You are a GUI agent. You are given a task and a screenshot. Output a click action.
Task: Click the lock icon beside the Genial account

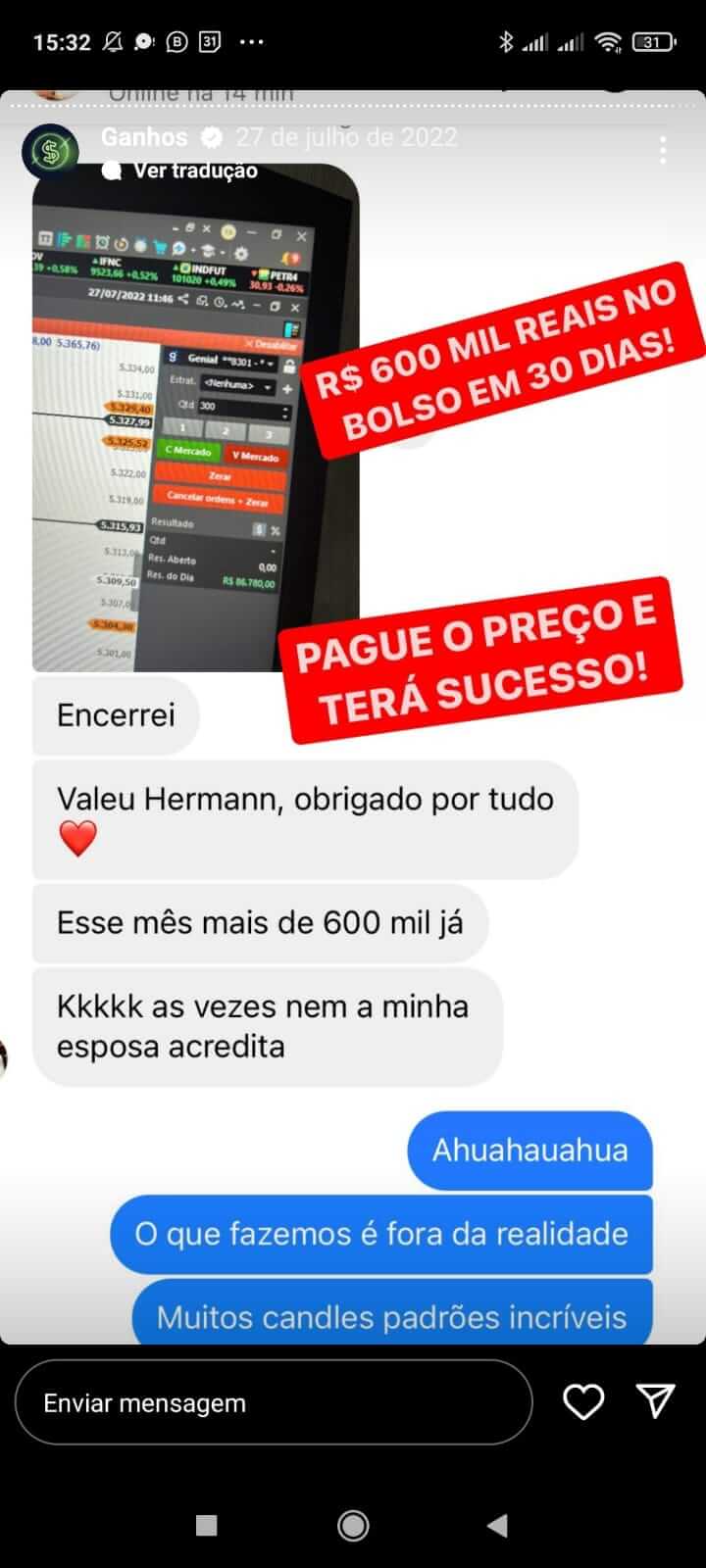(x=290, y=364)
